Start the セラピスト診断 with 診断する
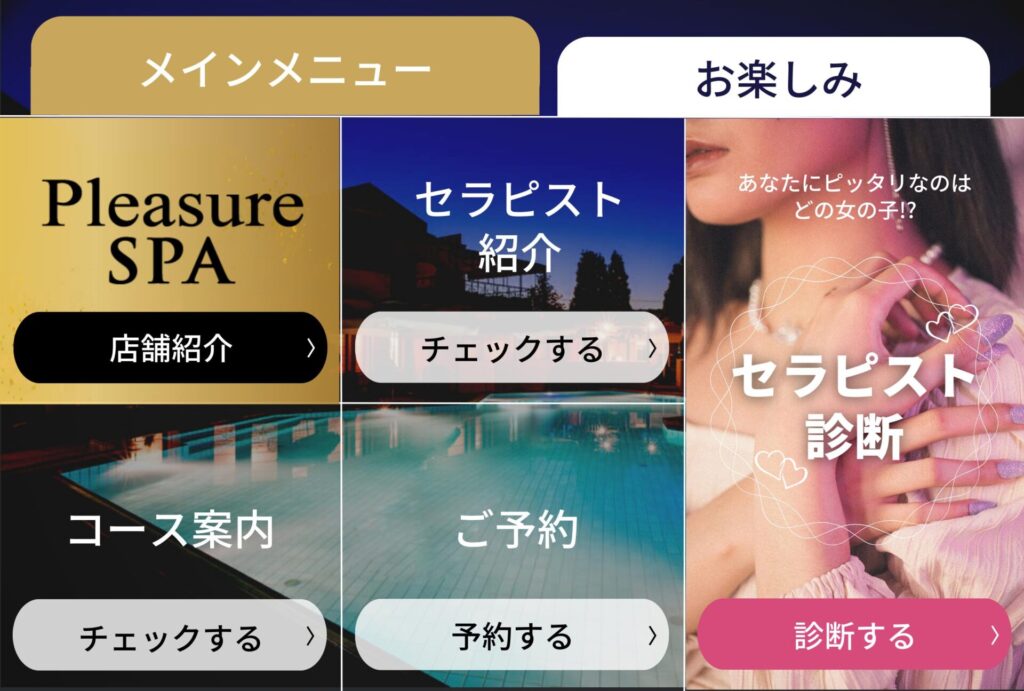This screenshot has height=691, width=1024. 853,635
